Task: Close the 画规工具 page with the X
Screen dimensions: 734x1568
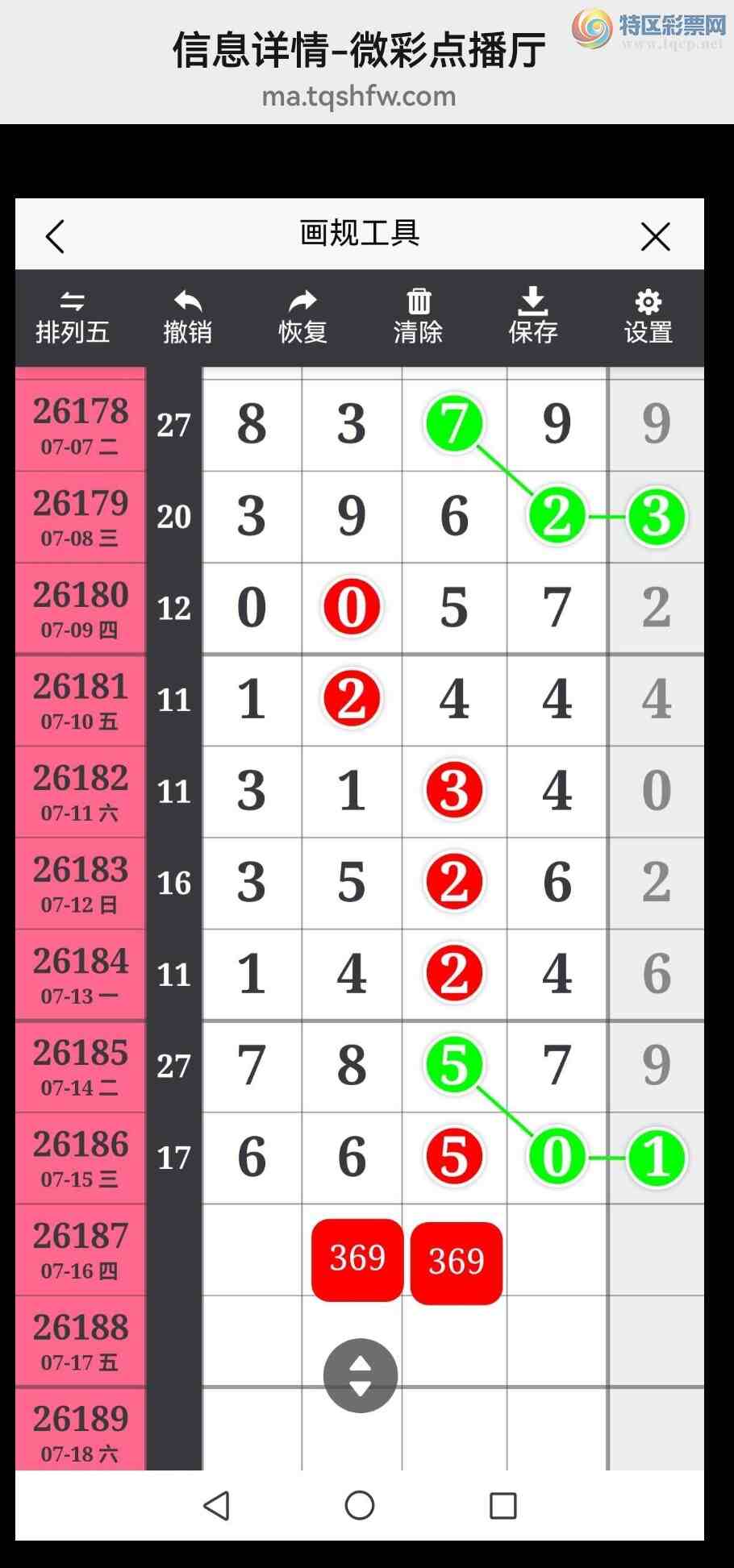Action: tap(655, 237)
